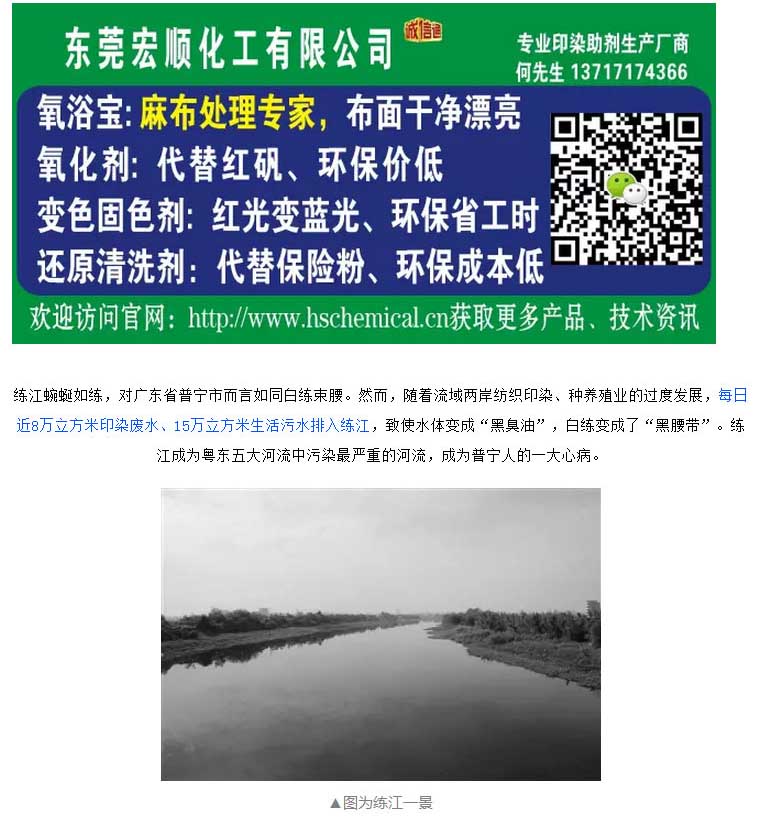Screen dimensions: 762x826
Task: Open the 东莞宏顺化工 advertisement banner
Action: [364, 173]
